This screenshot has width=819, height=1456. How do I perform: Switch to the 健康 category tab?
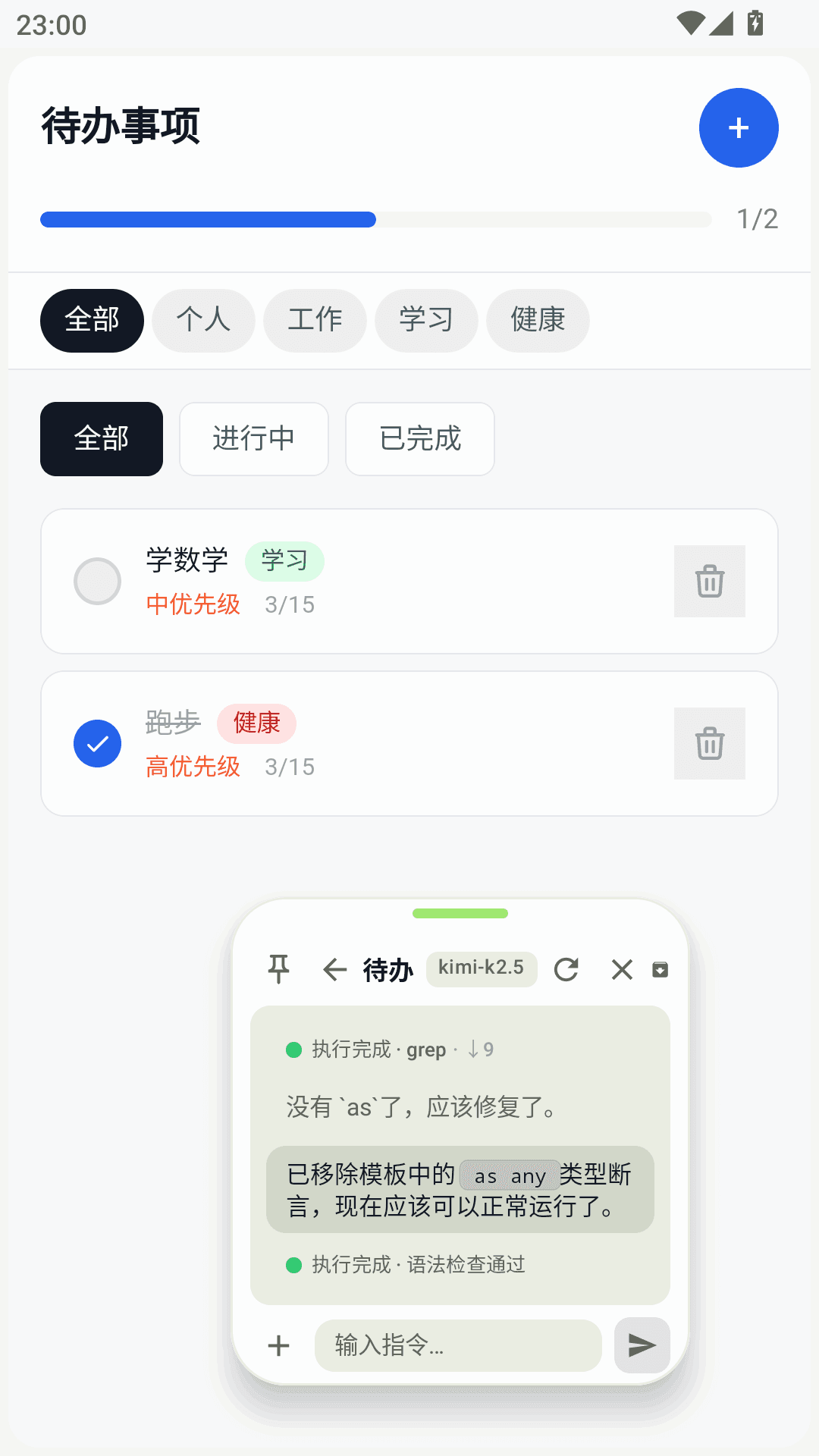pyautogui.click(x=537, y=320)
